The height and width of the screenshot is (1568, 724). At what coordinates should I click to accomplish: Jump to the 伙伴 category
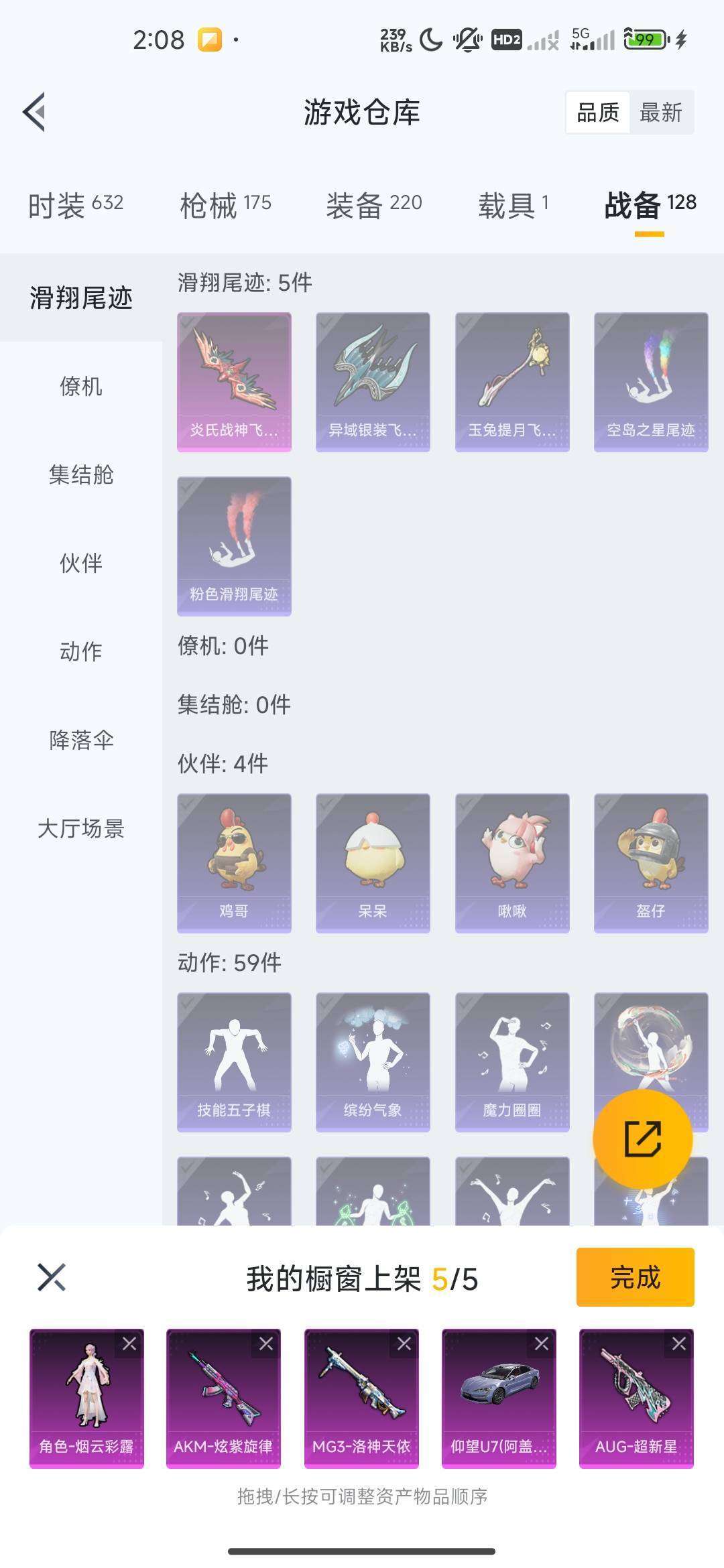81,563
